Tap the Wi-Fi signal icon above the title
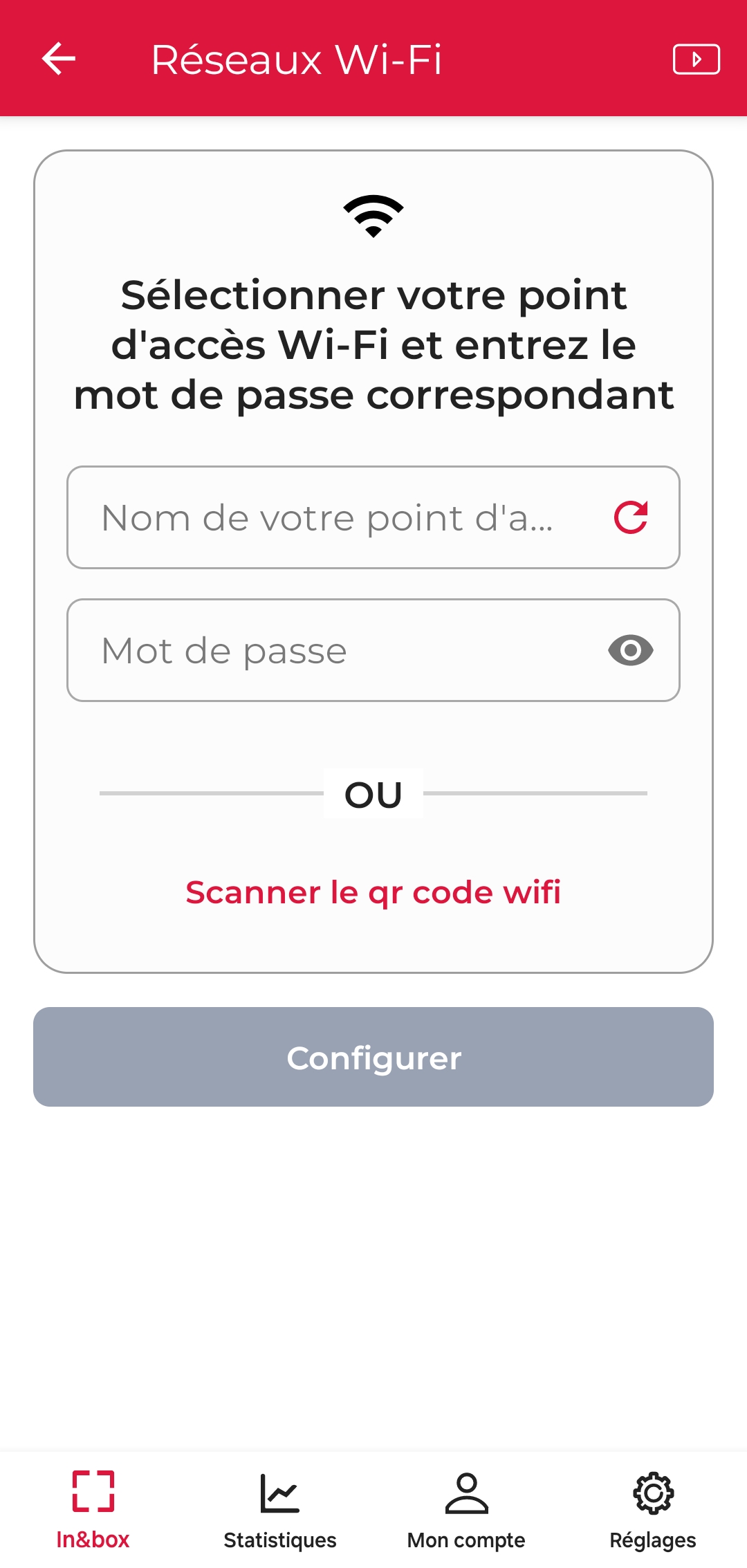 [373, 215]
